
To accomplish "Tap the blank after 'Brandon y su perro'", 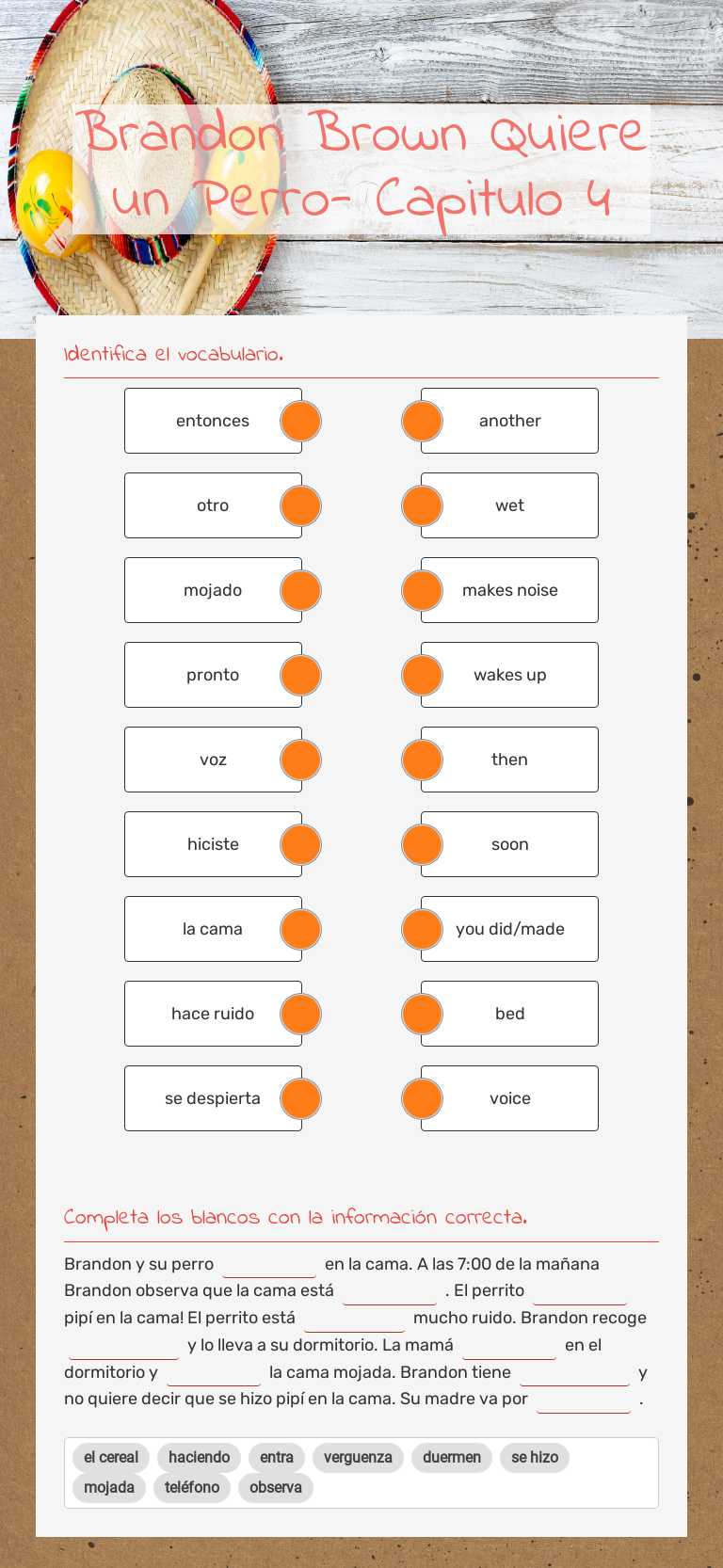I will click(x=269, y=1265).
